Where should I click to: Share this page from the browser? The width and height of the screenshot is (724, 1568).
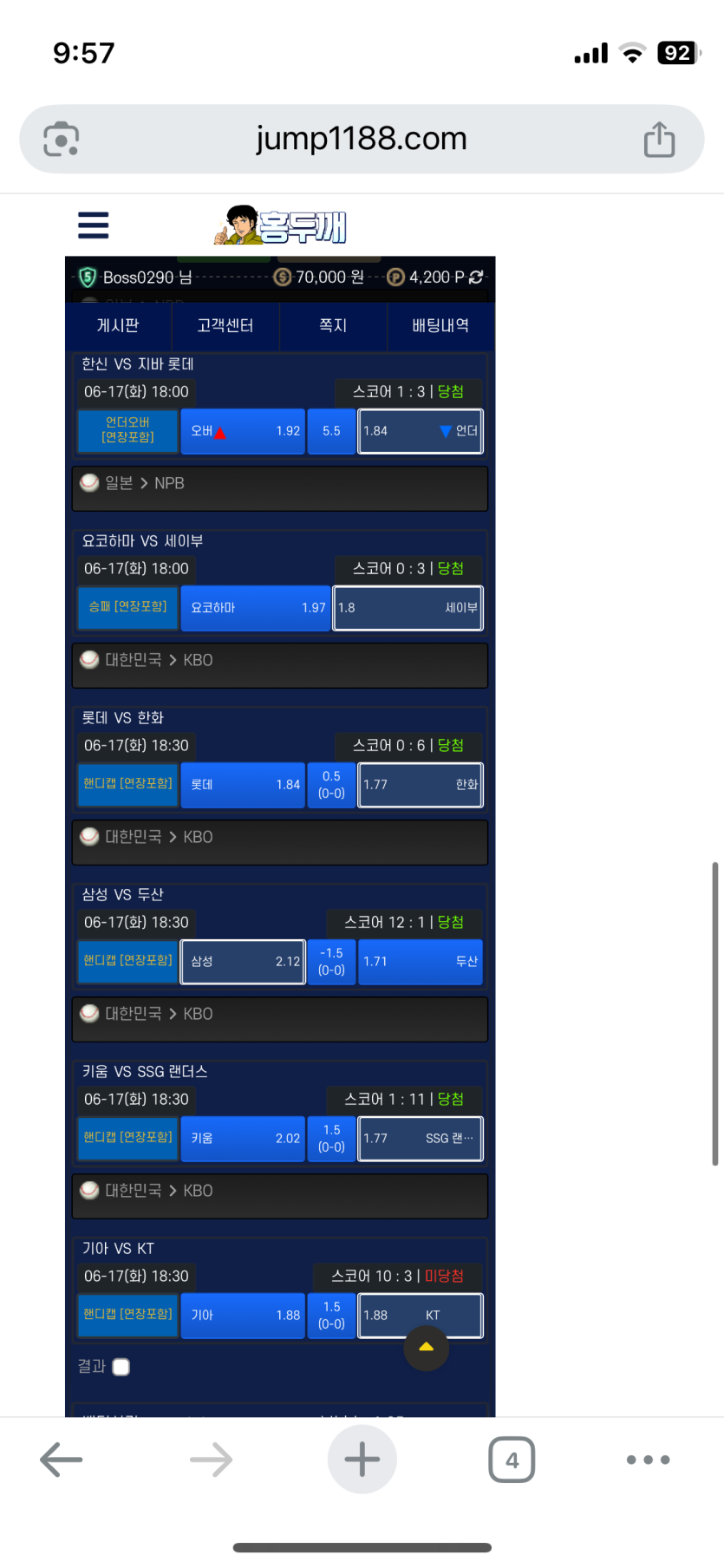[x=659, y=140]
